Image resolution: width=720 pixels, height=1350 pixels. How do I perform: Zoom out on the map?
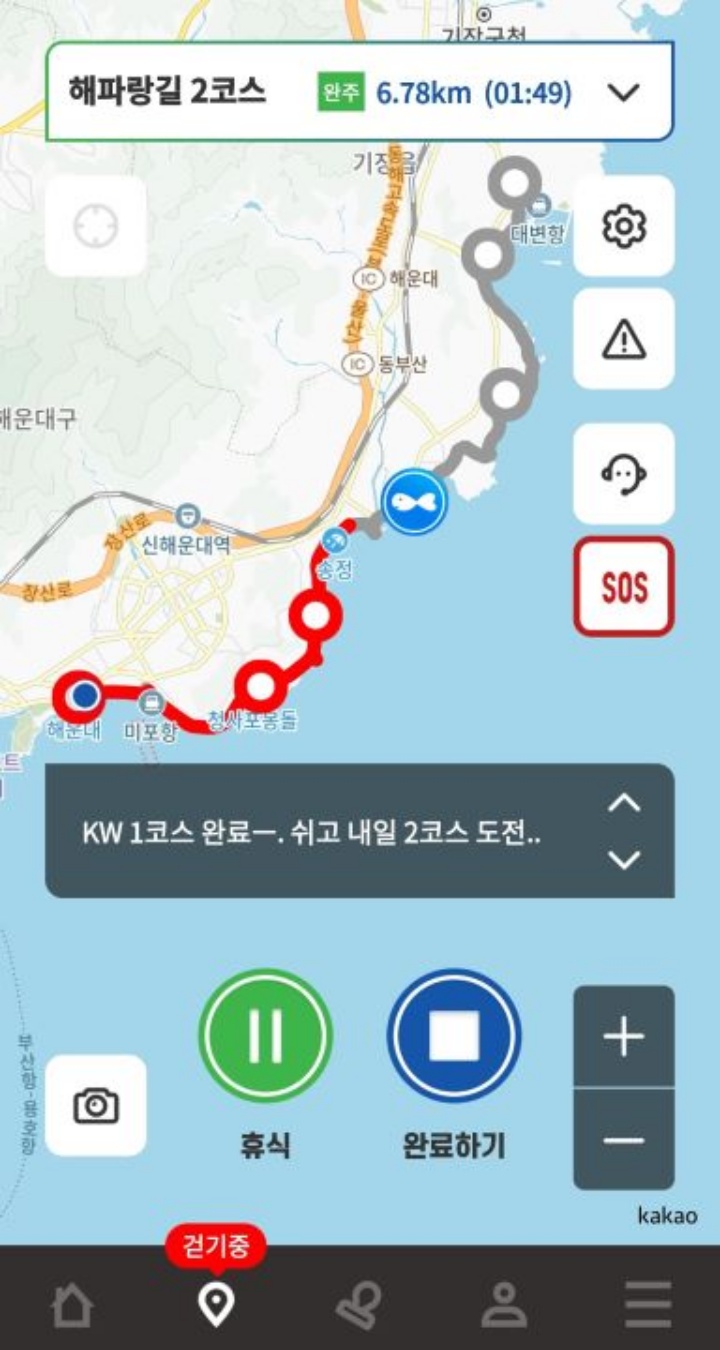pyautogui.click(x=624, y=1140)
